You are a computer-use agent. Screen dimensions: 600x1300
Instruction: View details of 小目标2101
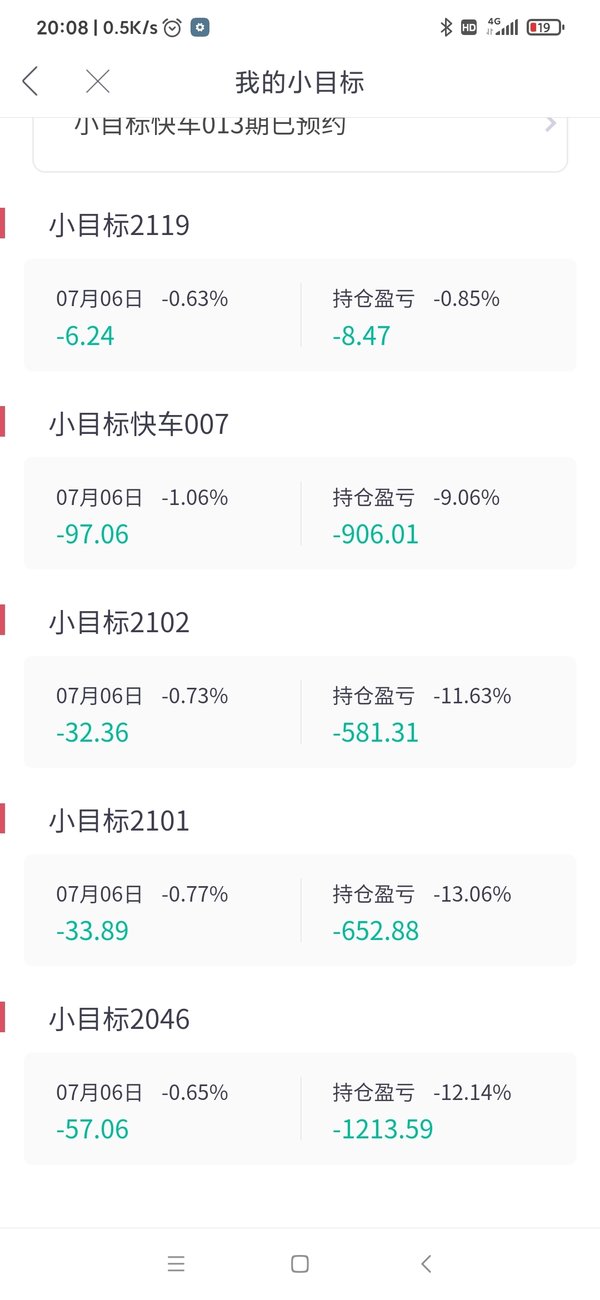(x=300, y=910)
